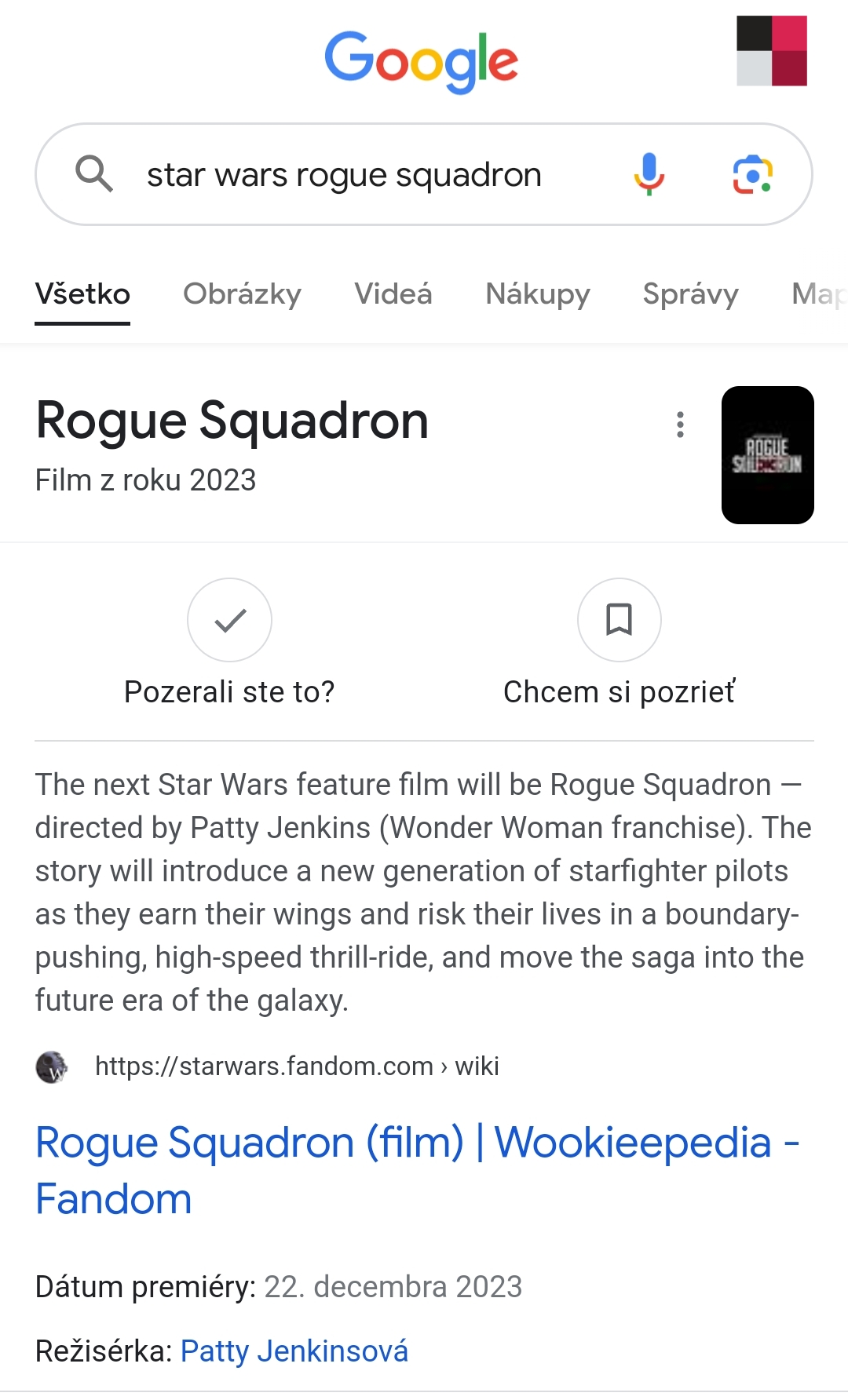The image size is (848, 1400).
Task: Open the Rogue Squadron poster thumbnail
Action: [x=767, y=455]
